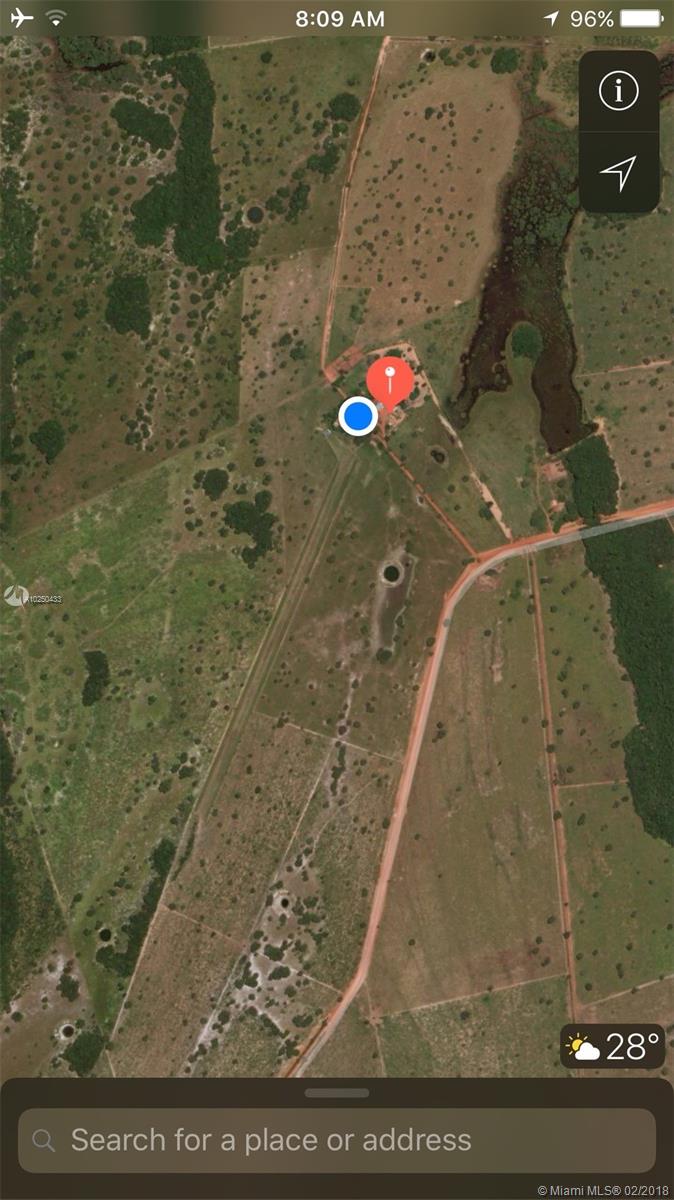
Task: Tap the search panel grab handle
Action: click(337, 1093)
